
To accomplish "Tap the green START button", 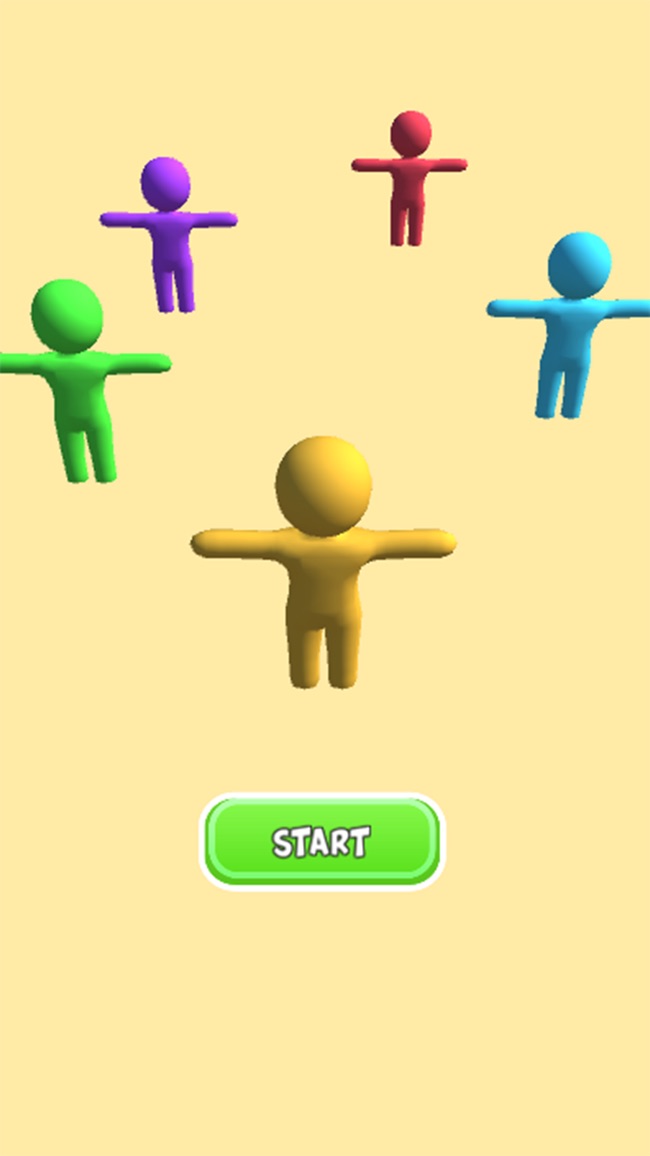I will (322, 841).
